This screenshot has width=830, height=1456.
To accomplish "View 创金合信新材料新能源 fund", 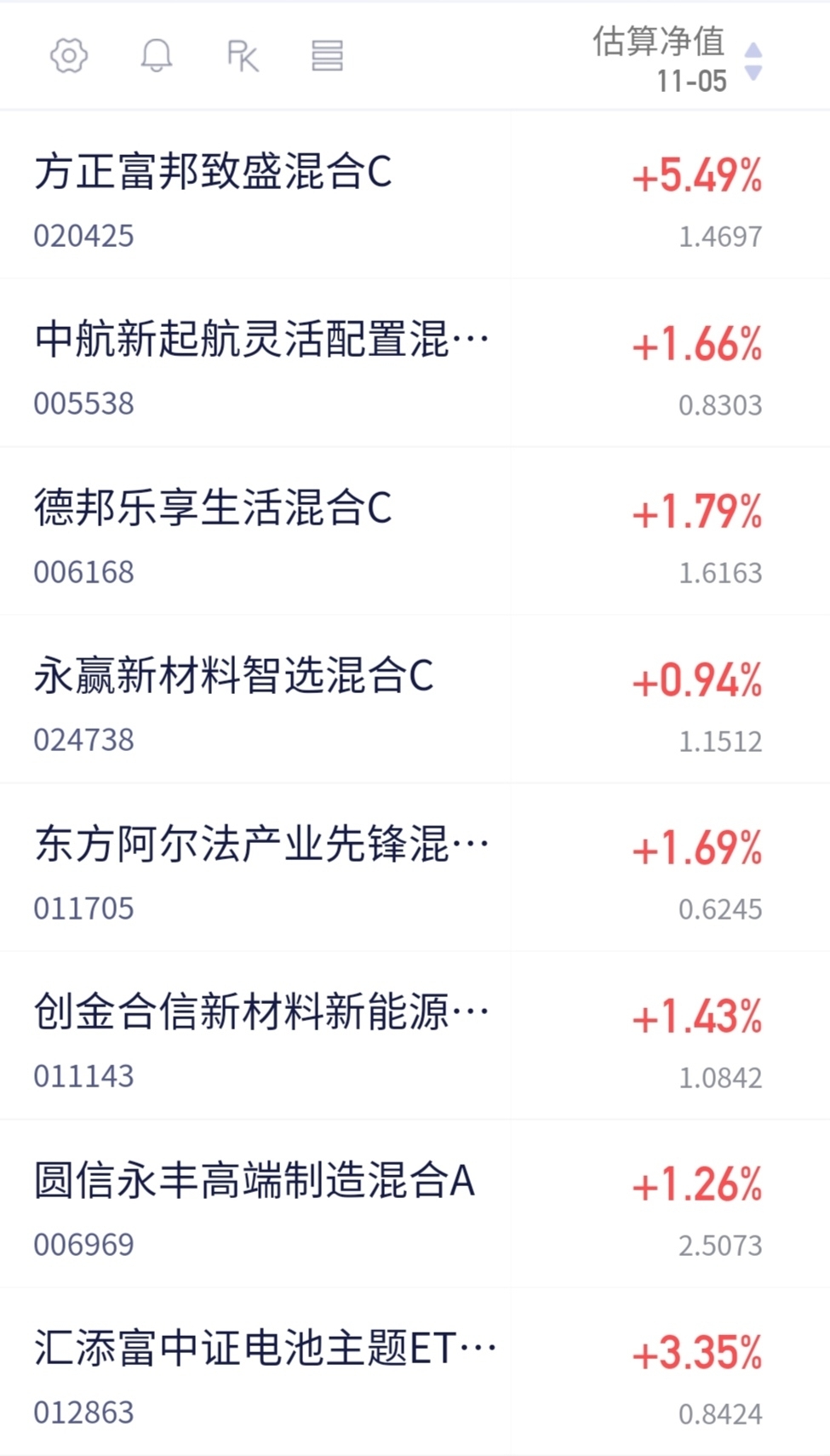I will tap(415, 1035).
